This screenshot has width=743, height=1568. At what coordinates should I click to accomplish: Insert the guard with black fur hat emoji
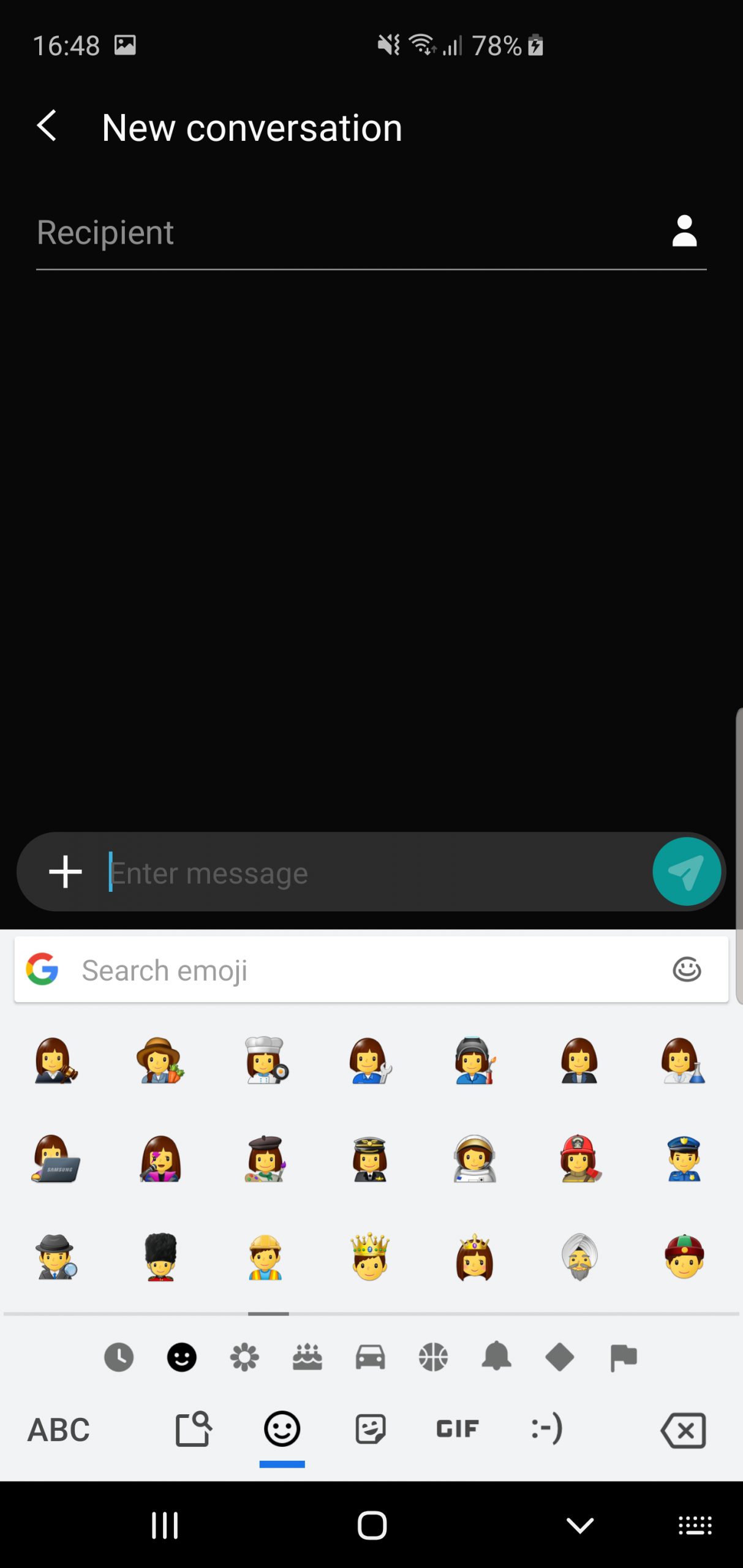[x=161, y=1257]
